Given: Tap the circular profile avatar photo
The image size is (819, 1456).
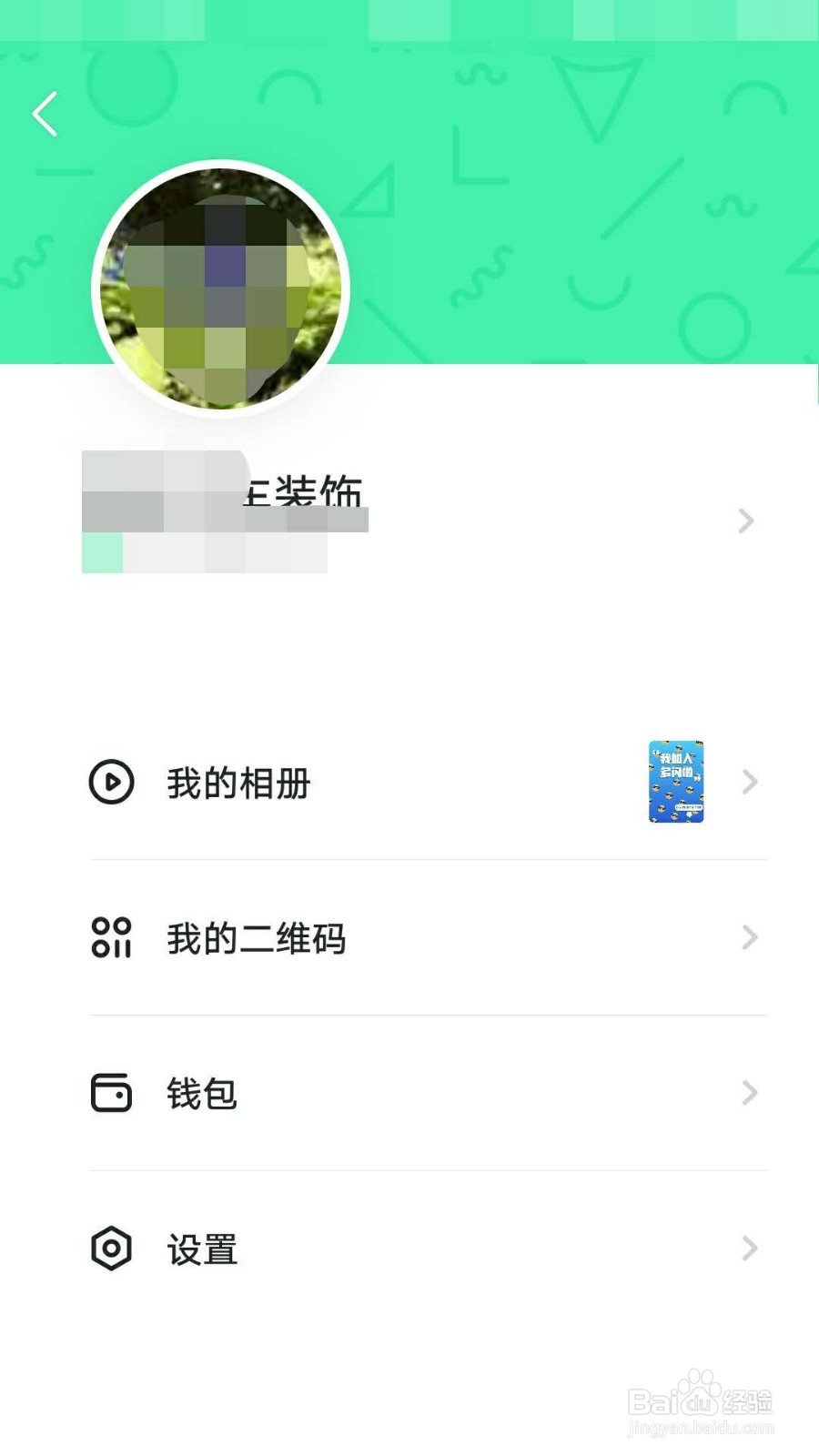Looking at the screenshot, I should (221, 288).
